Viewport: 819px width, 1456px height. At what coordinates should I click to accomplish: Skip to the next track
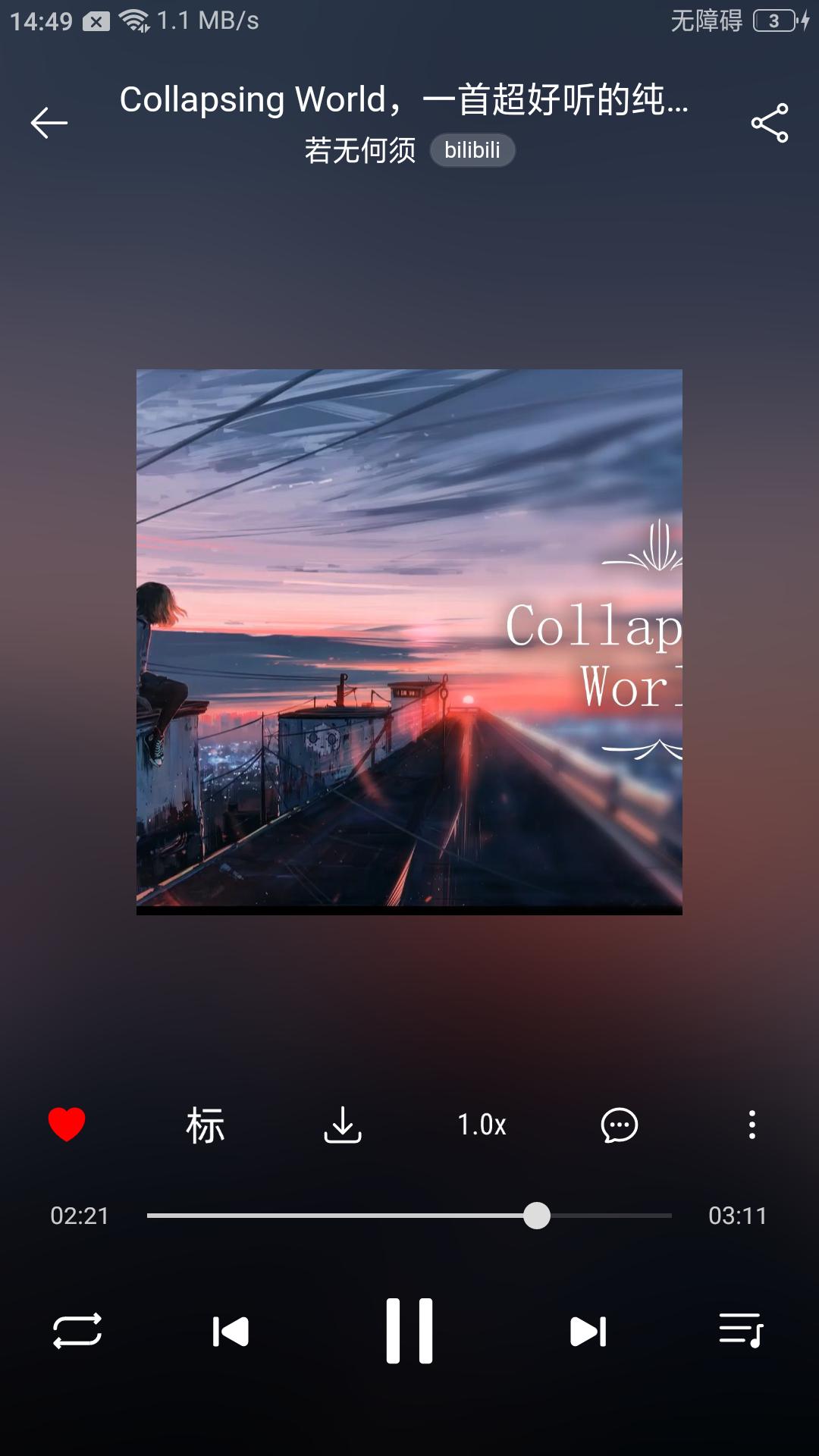pos(588,1332)
